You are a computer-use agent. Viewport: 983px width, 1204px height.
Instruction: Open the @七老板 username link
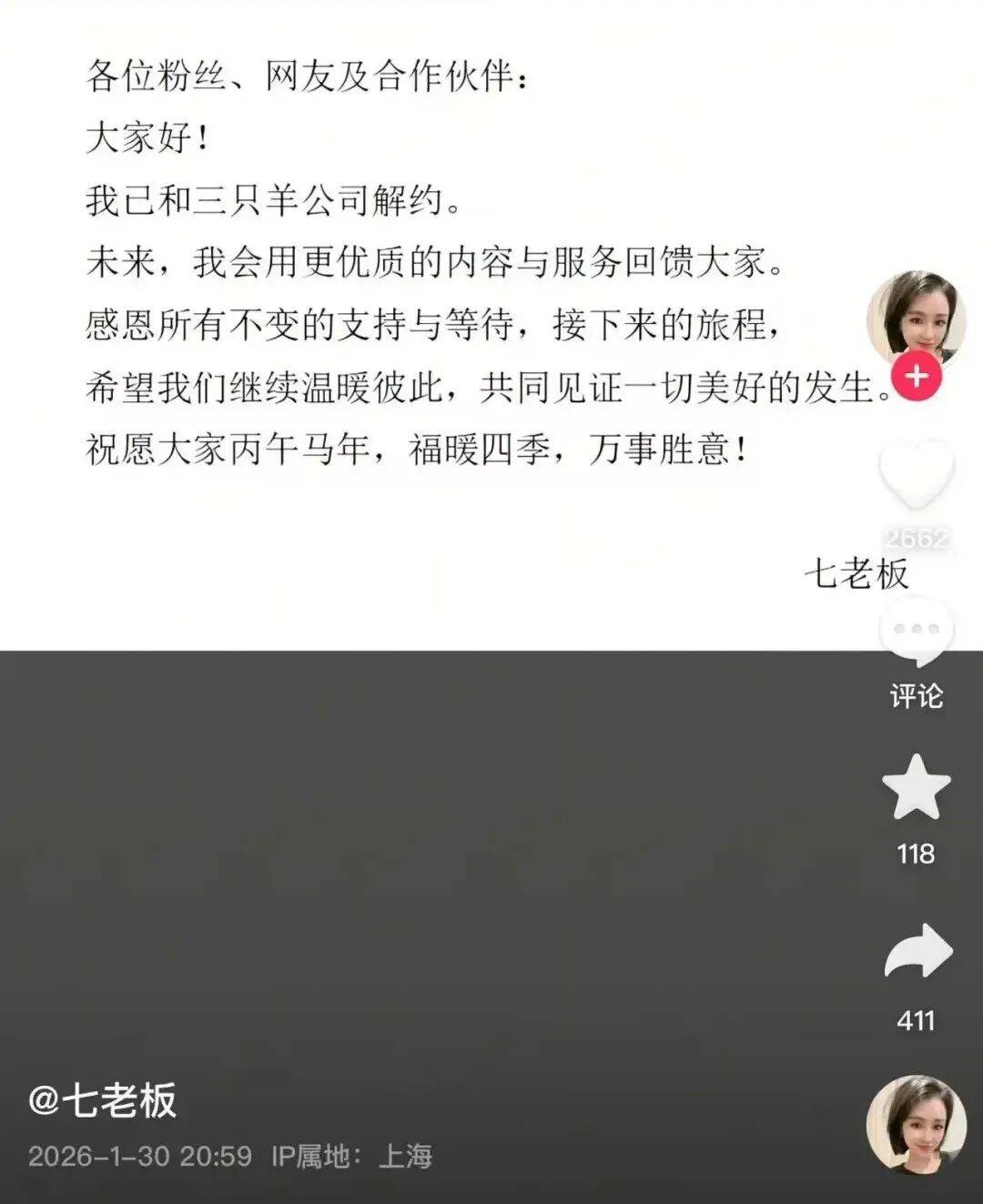(x=103, y=1101)
